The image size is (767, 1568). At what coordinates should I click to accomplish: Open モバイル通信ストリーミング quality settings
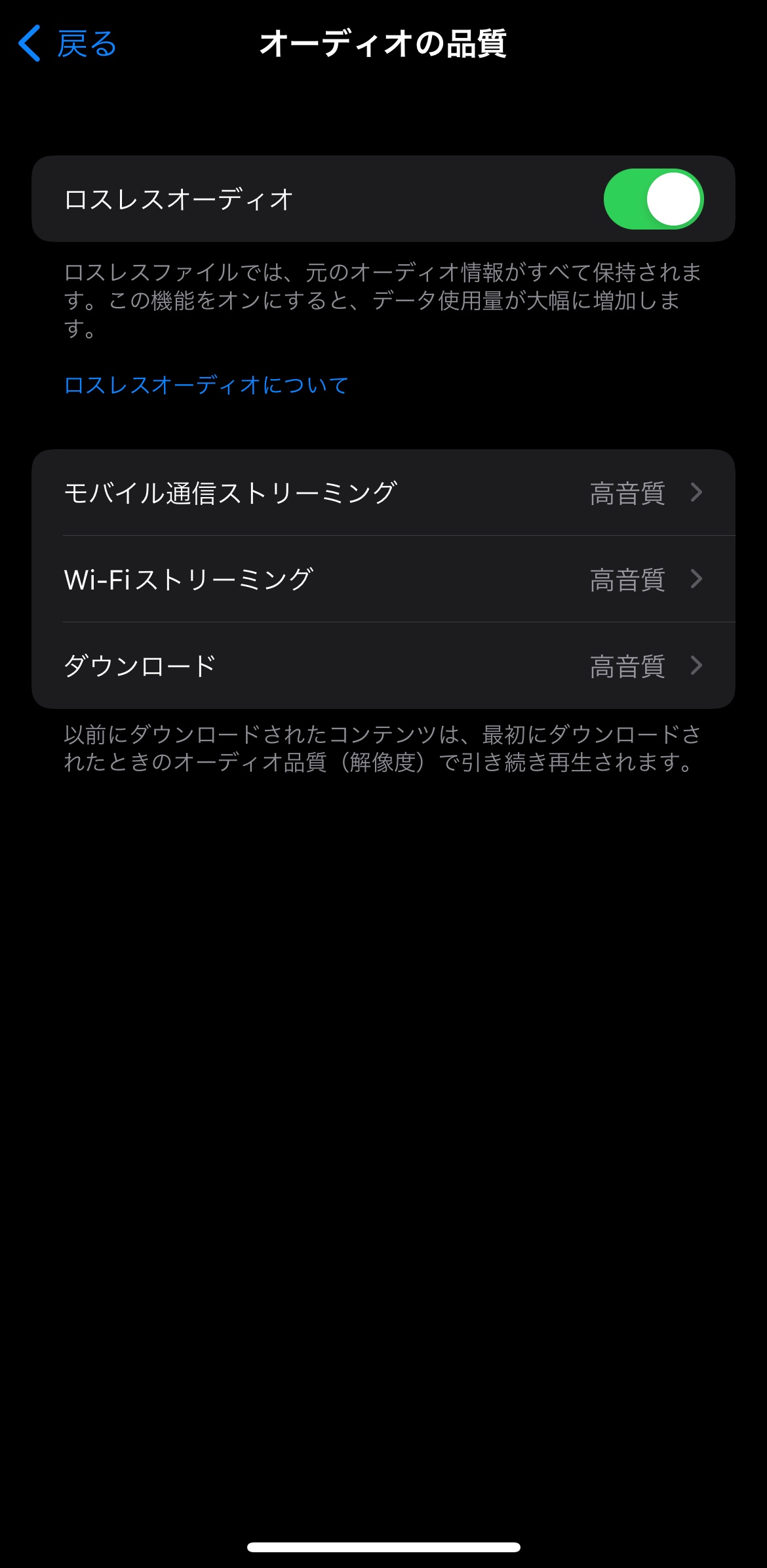(383, 493)
